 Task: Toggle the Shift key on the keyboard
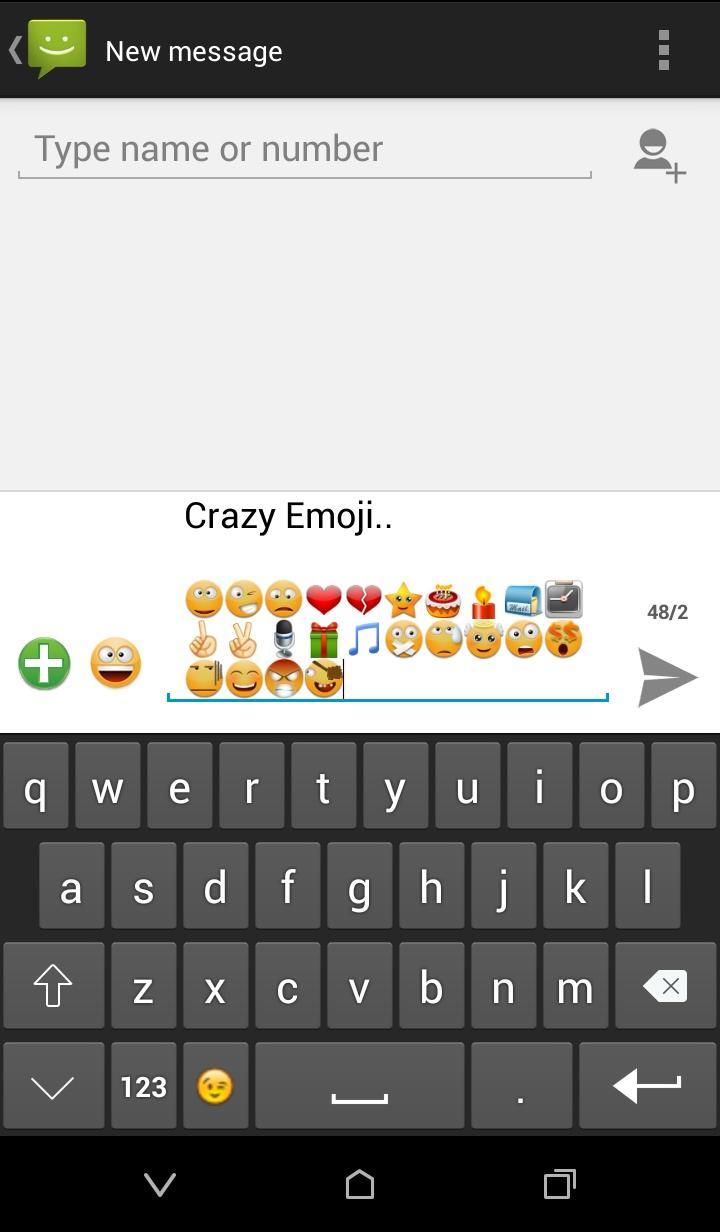click(53, 986)
